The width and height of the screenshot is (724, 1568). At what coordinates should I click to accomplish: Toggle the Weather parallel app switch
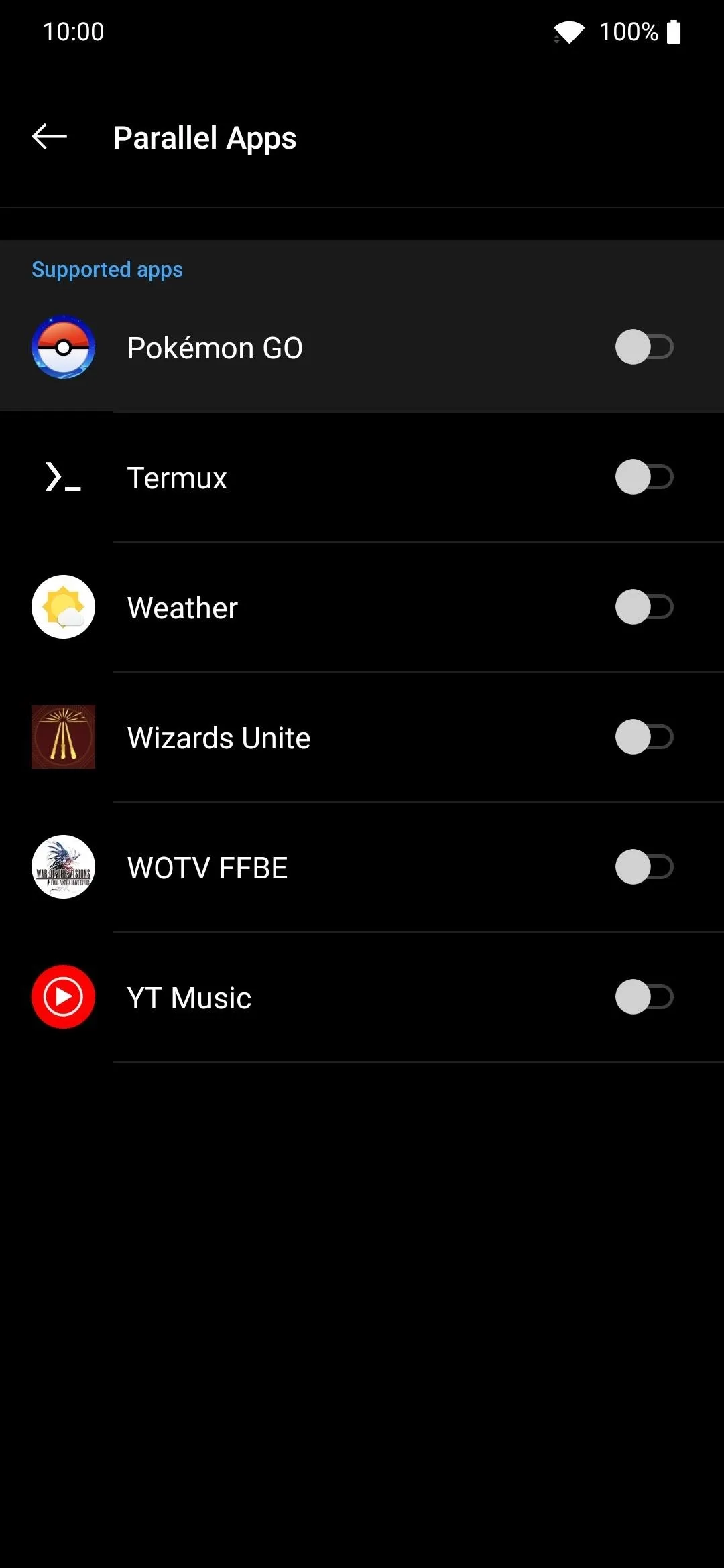point(644,607)
